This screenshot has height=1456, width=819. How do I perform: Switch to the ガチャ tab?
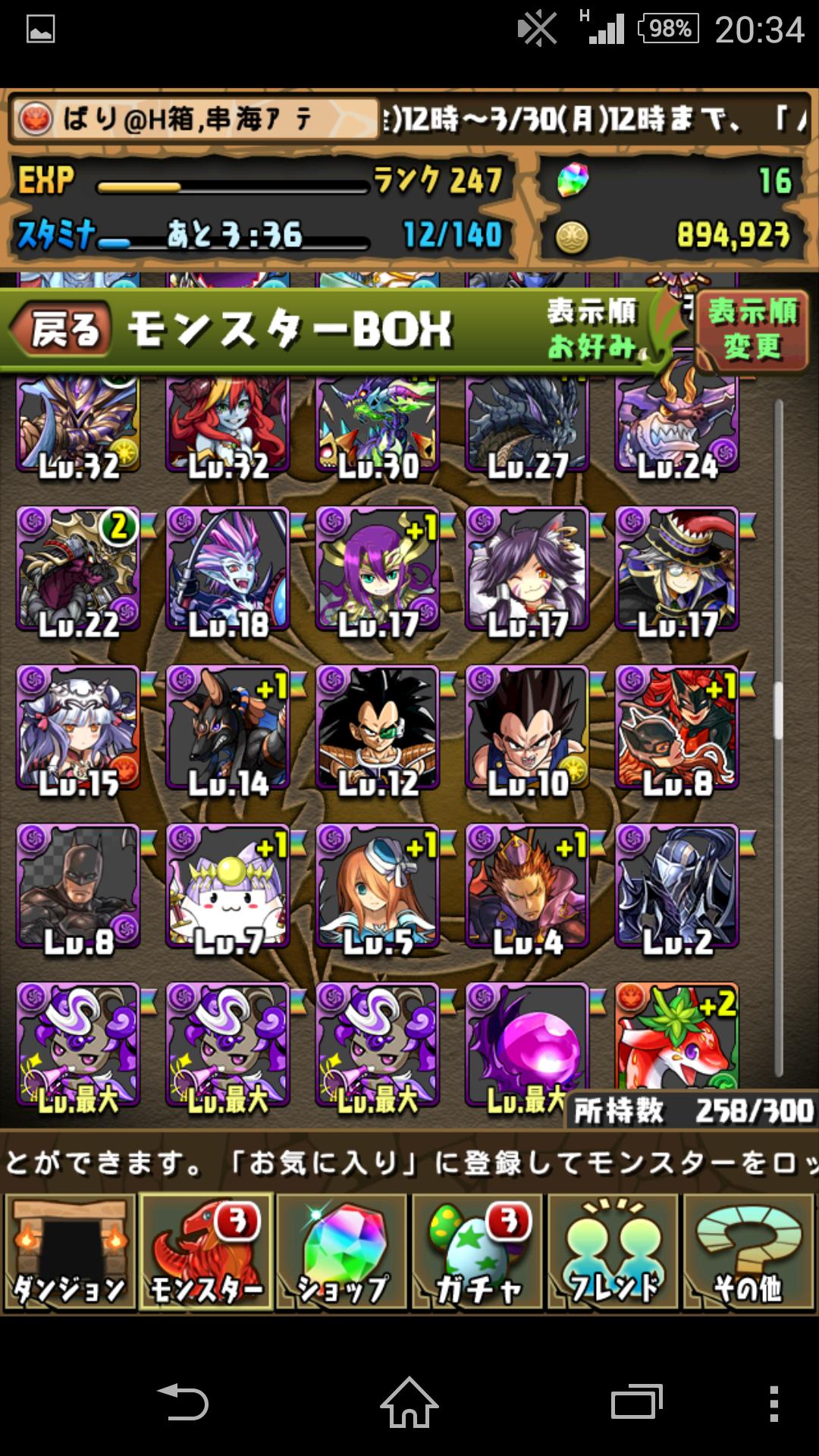(478, 1251)
